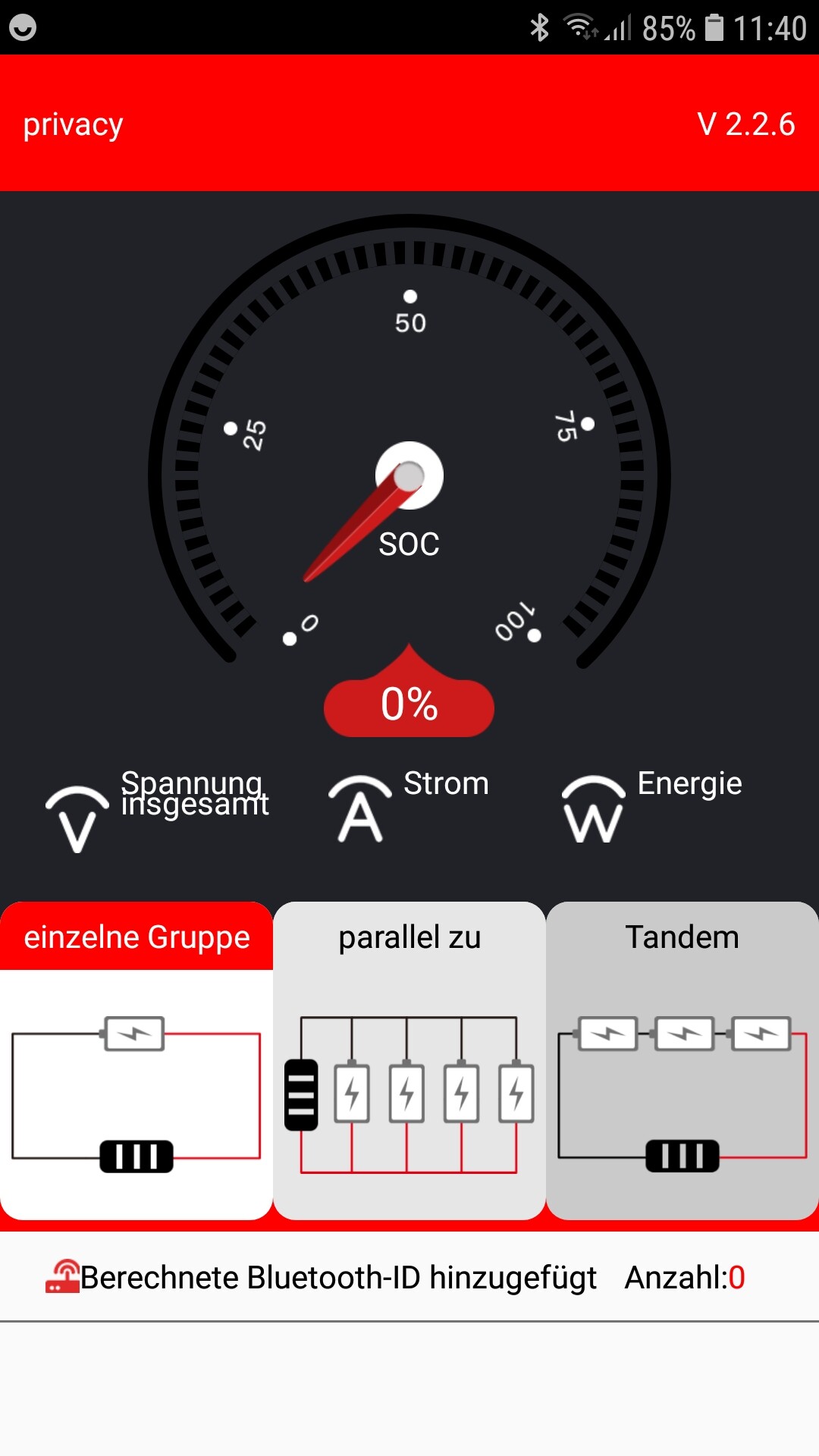Open the privacy link
819x1456 pixels.
coord(73,124)
